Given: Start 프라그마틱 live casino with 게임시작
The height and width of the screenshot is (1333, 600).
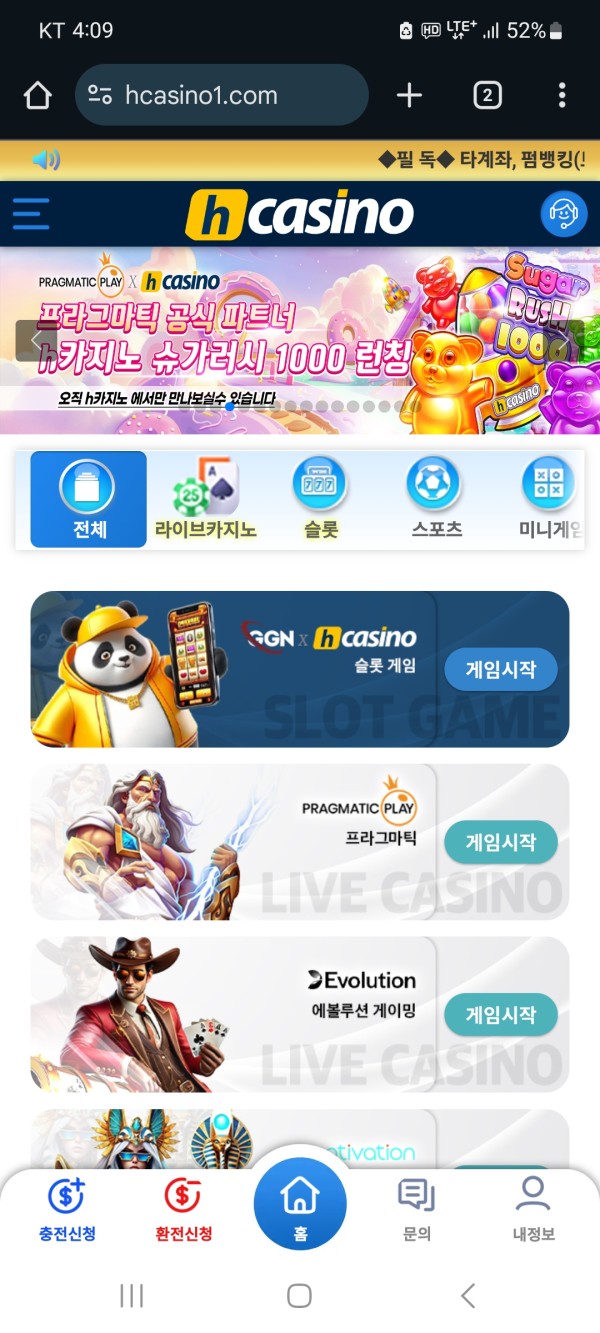Looking at the screenshot, I should [x=500, y=842].
